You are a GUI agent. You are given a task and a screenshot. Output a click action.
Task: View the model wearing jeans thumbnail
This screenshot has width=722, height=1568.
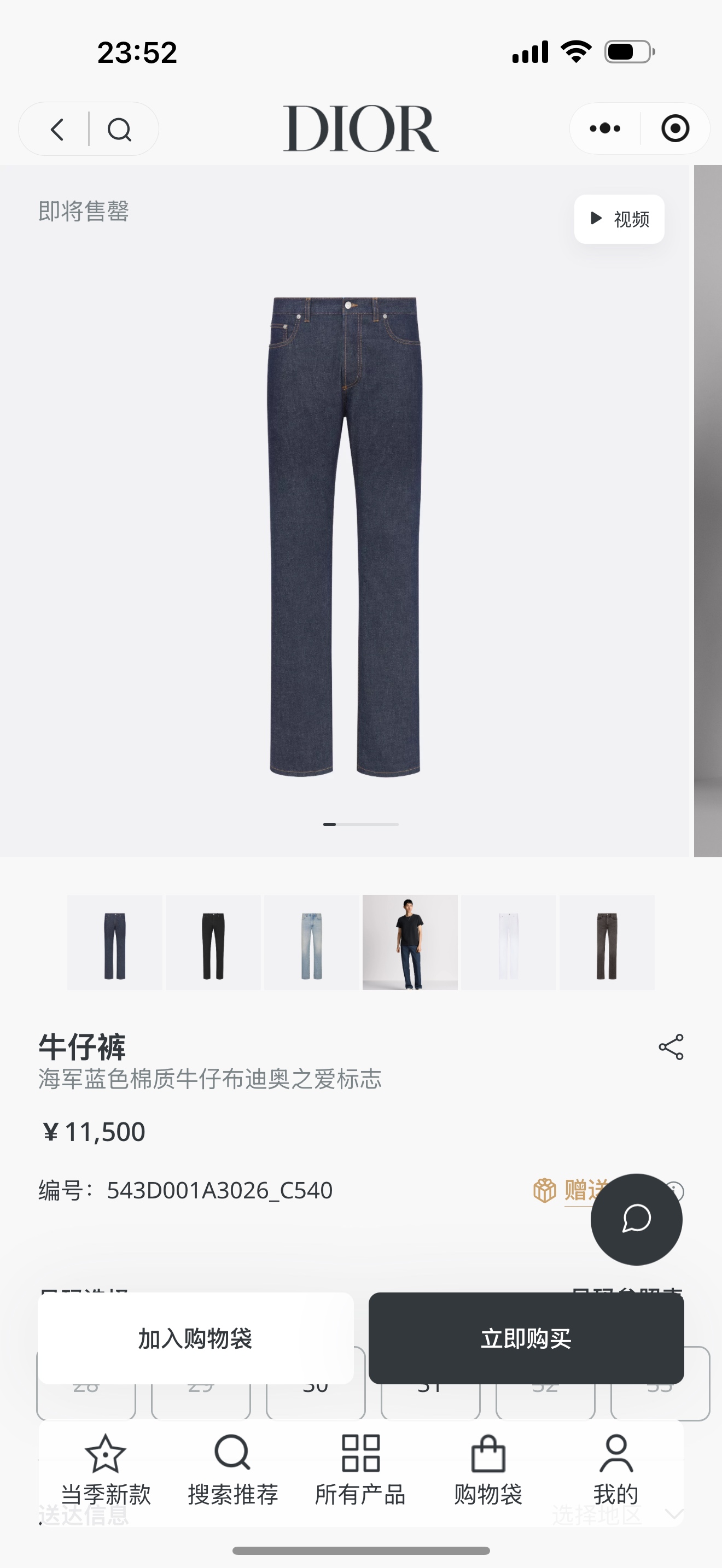point(410,942)
